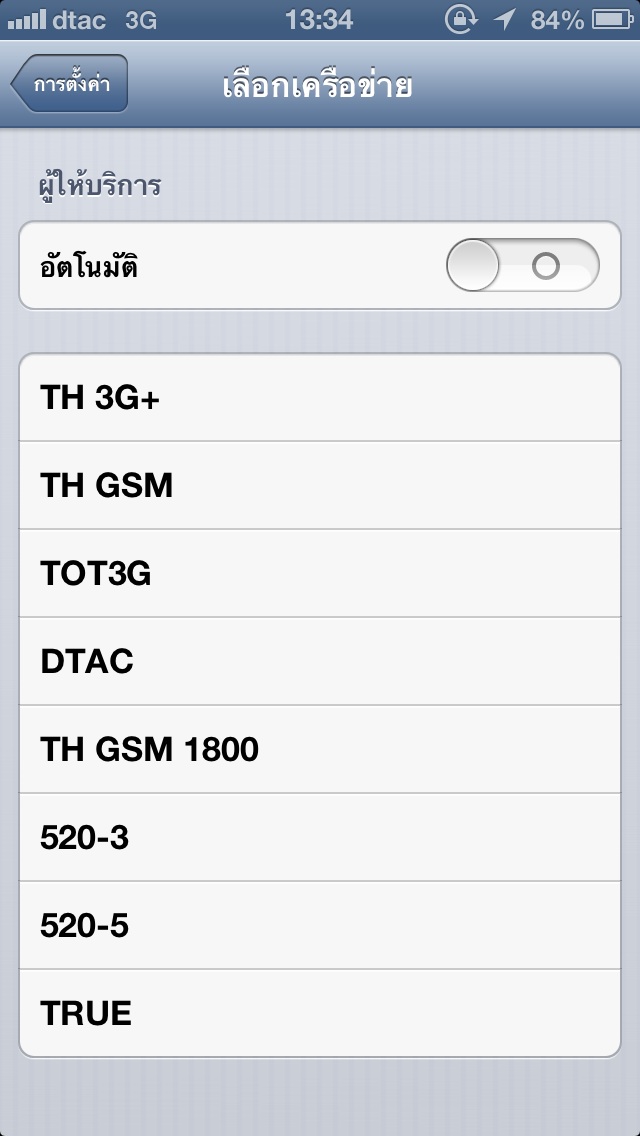Screen dimensions: 640x1136
Task: Select the 520-5 network
Action: pos(320,926)
